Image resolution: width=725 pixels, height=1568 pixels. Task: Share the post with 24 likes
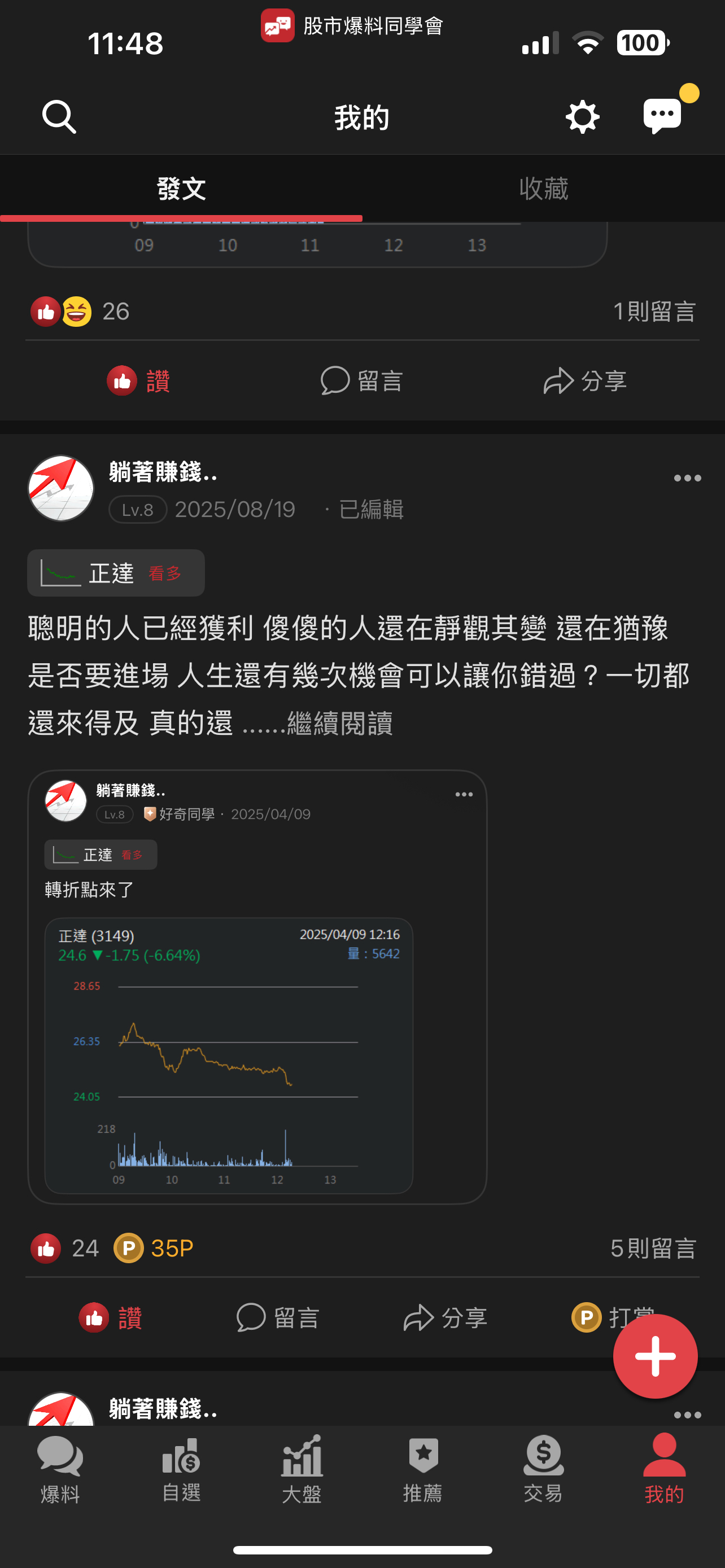click(445, 1318)
